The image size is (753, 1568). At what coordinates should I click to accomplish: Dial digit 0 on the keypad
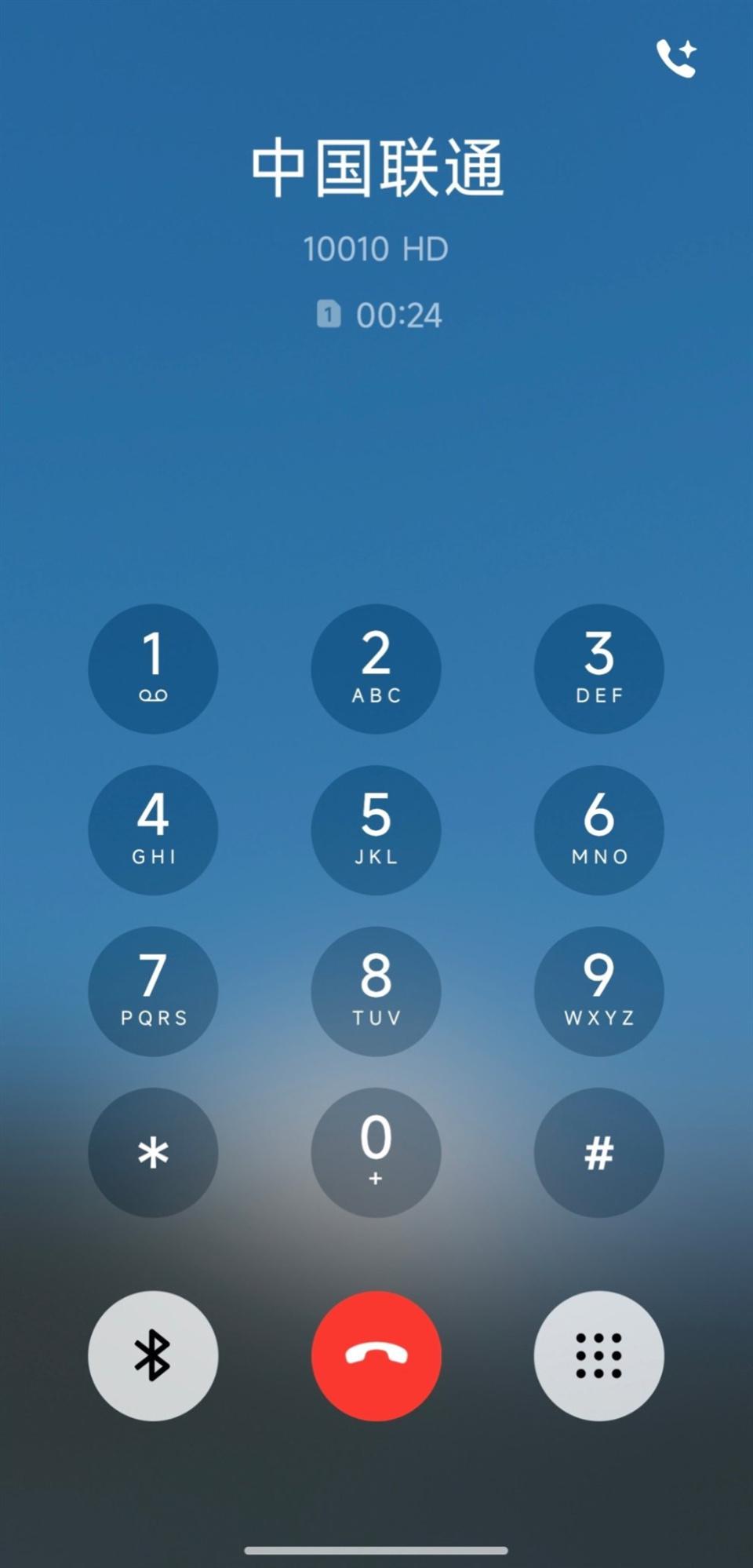click(376, 1152)
